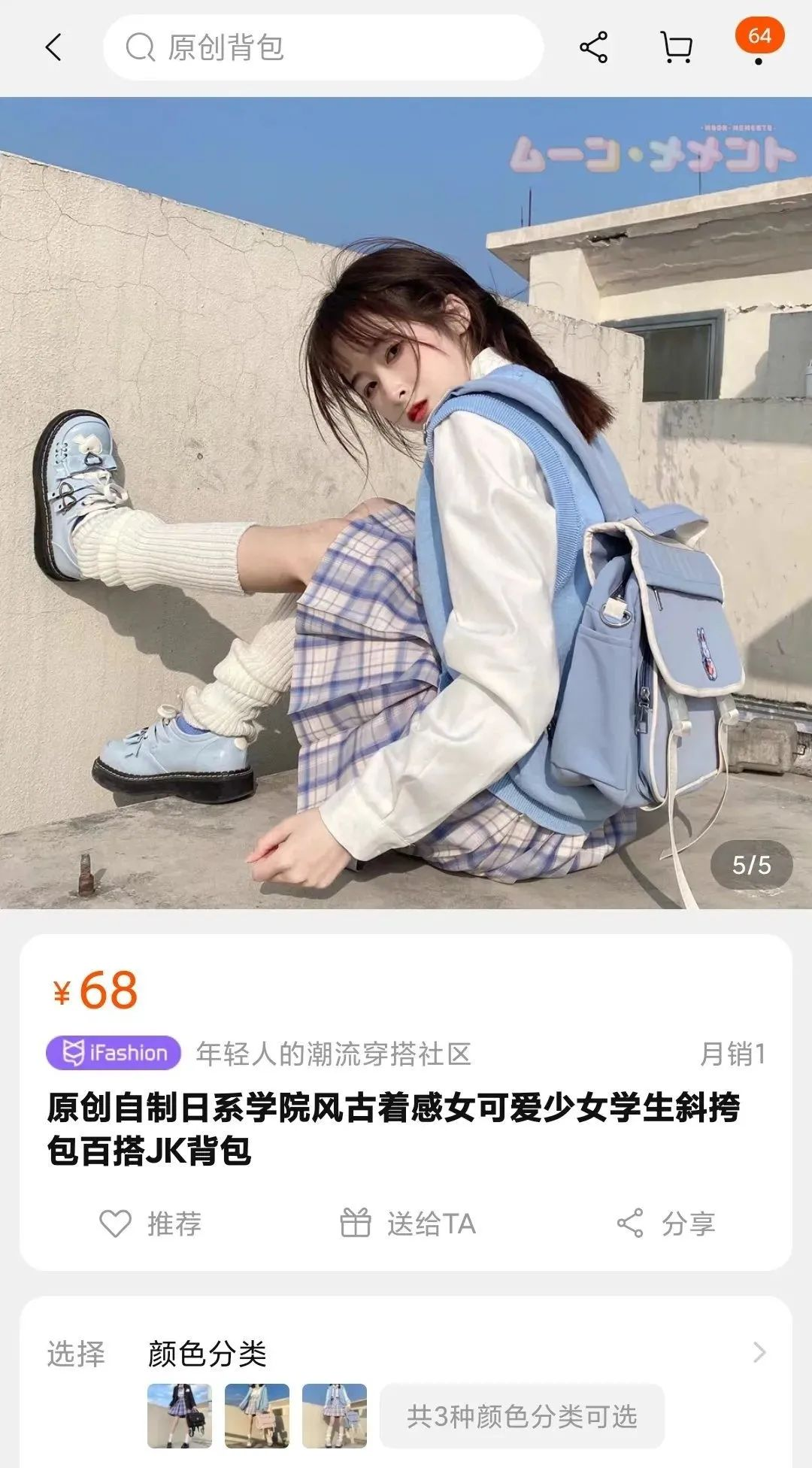Expand 颜色分类 selection chevron

pyautogui.click(x=759, y=1353)
